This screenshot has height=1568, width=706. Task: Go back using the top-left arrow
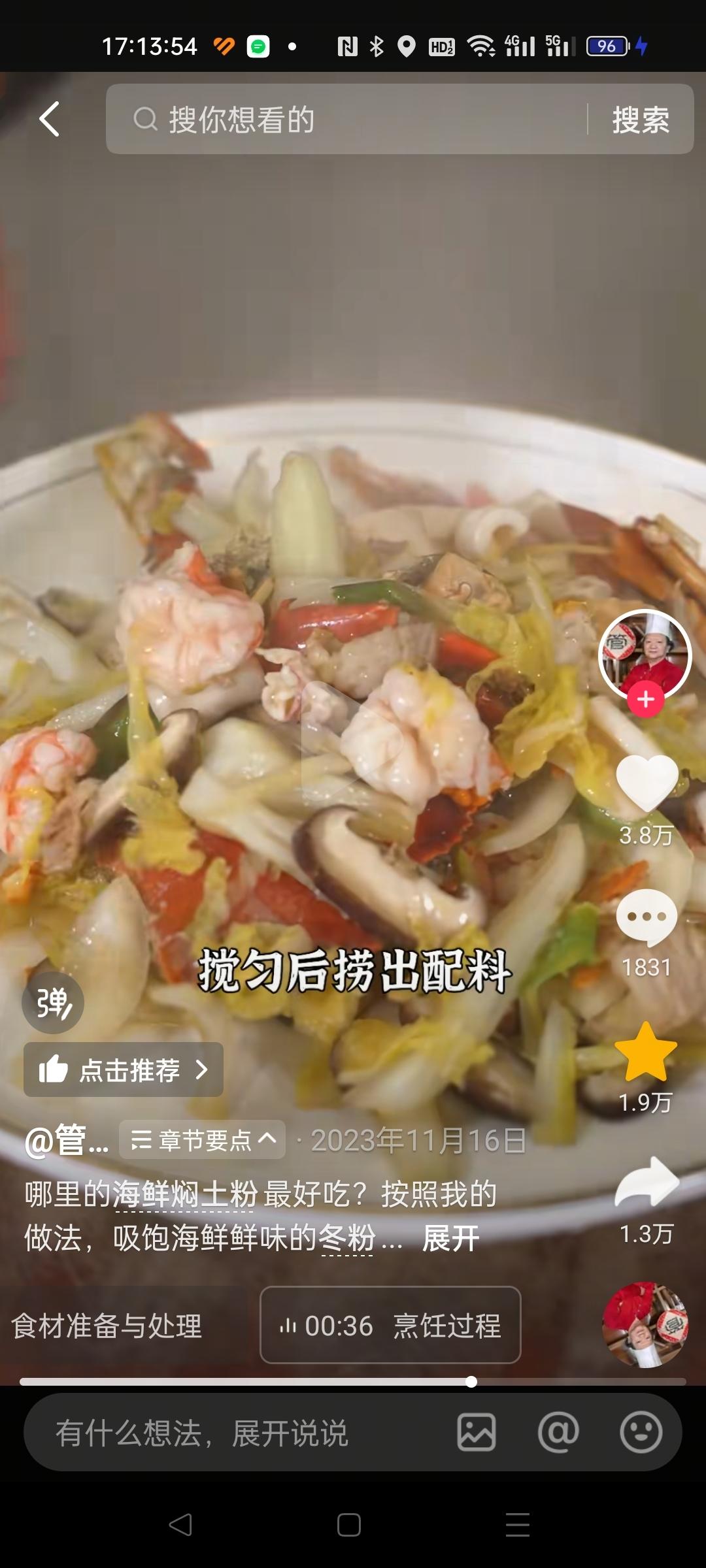coord(50,119)
